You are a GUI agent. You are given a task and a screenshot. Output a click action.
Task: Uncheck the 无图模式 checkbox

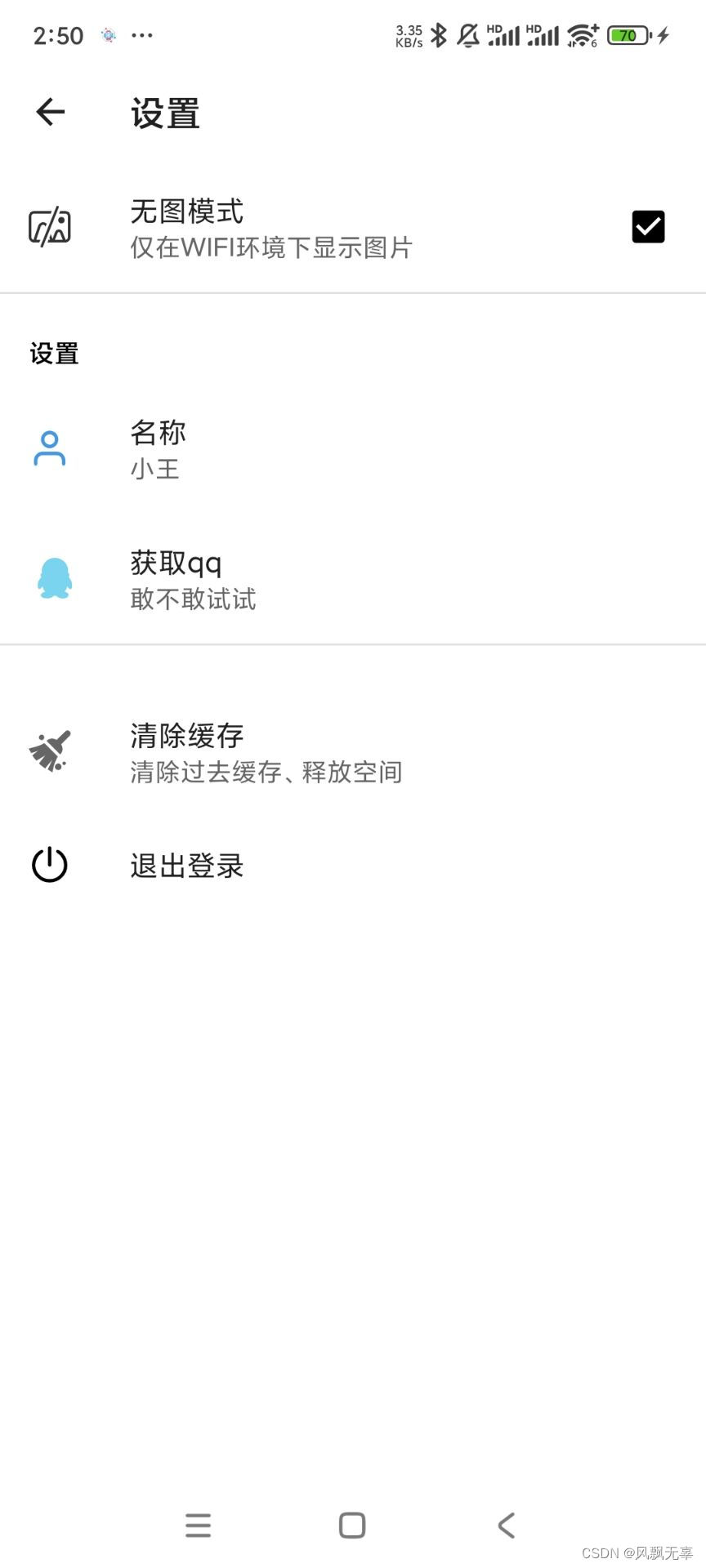point(648,227)
